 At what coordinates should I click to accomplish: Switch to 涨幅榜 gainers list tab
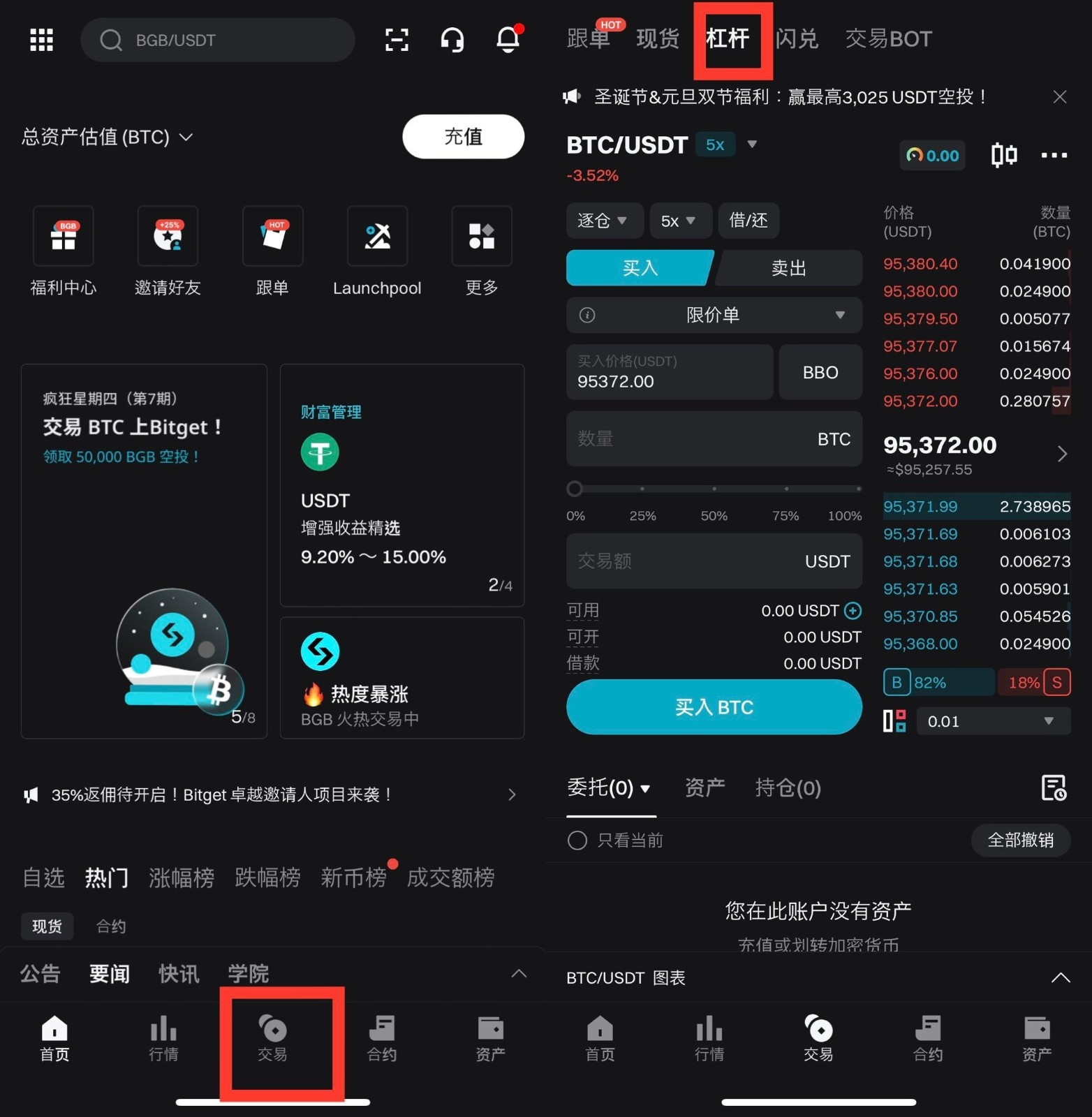point(182,878)
